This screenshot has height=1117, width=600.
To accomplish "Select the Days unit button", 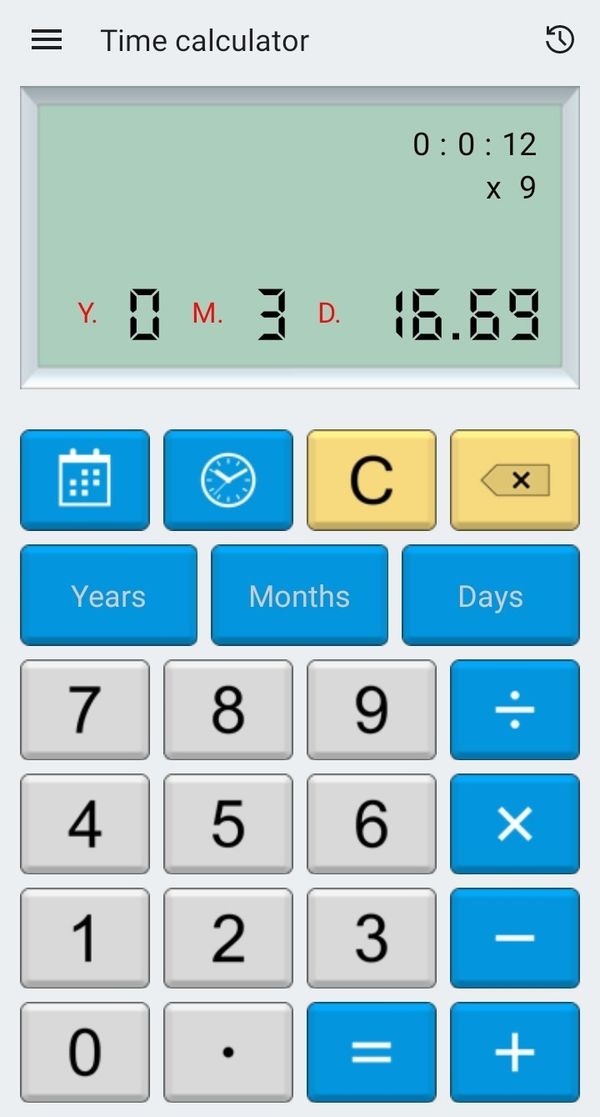I will point(491,595).
